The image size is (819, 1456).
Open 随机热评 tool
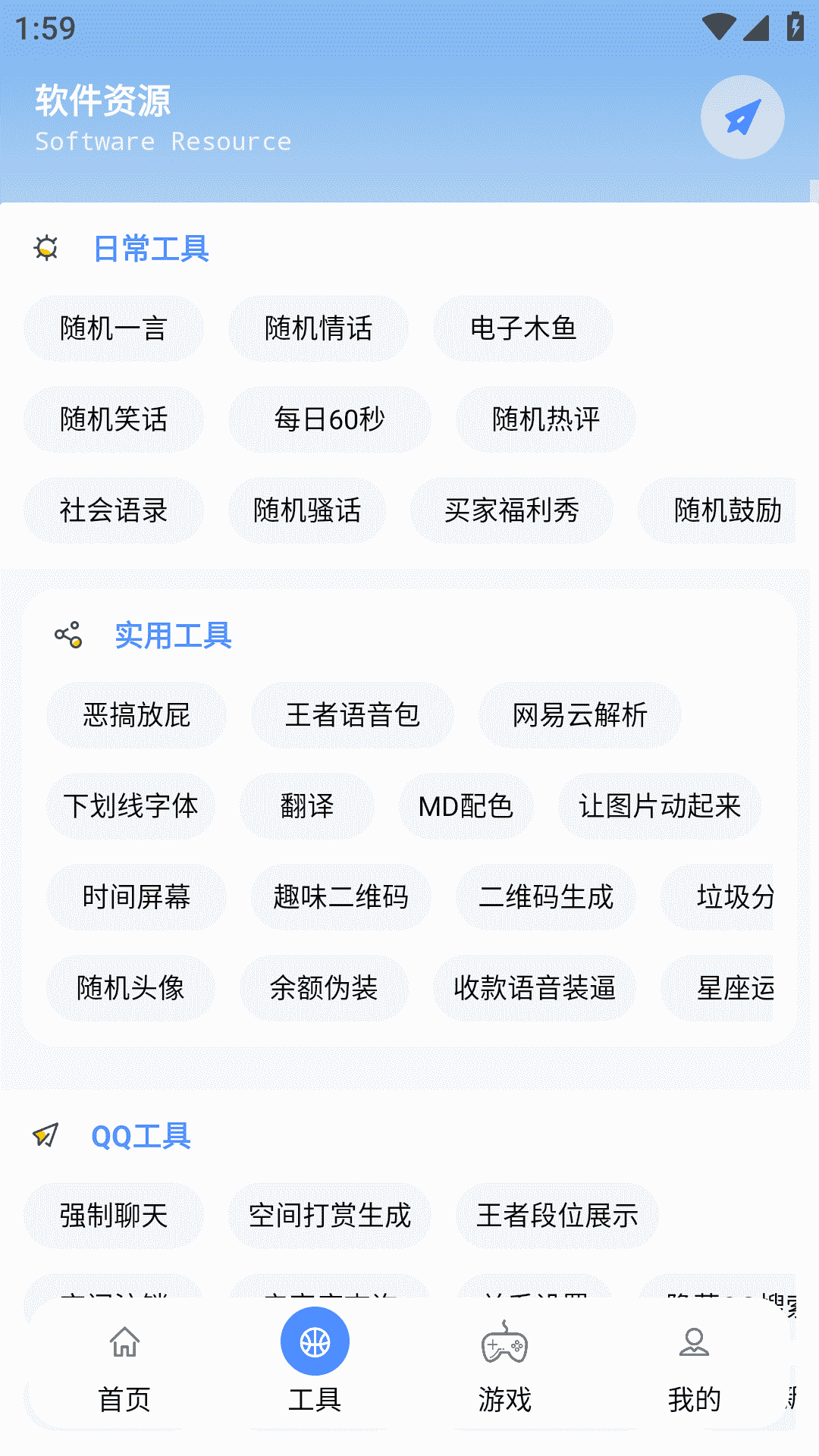coord(545,419)
